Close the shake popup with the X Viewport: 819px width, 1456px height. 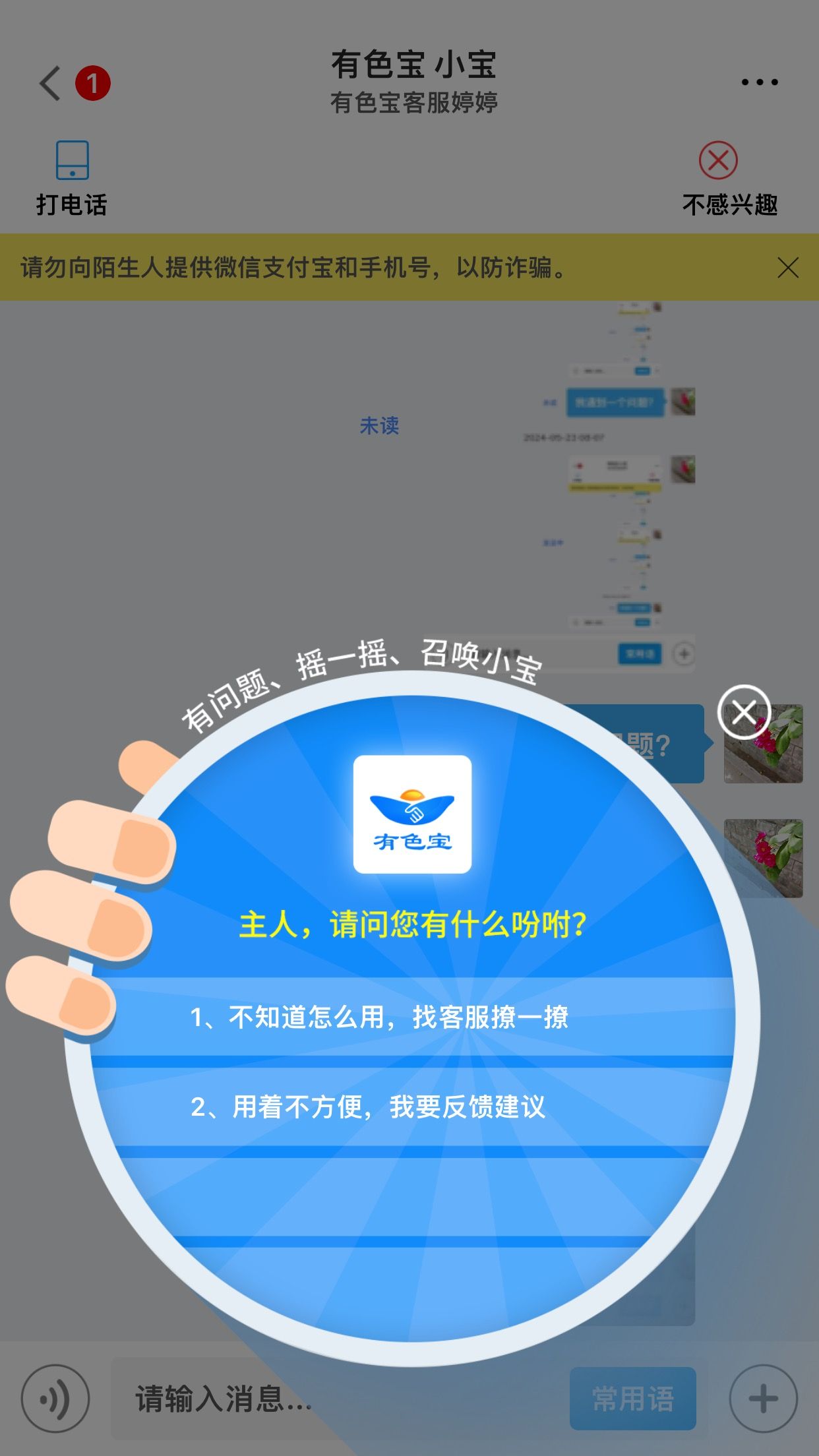click(744, 712)
